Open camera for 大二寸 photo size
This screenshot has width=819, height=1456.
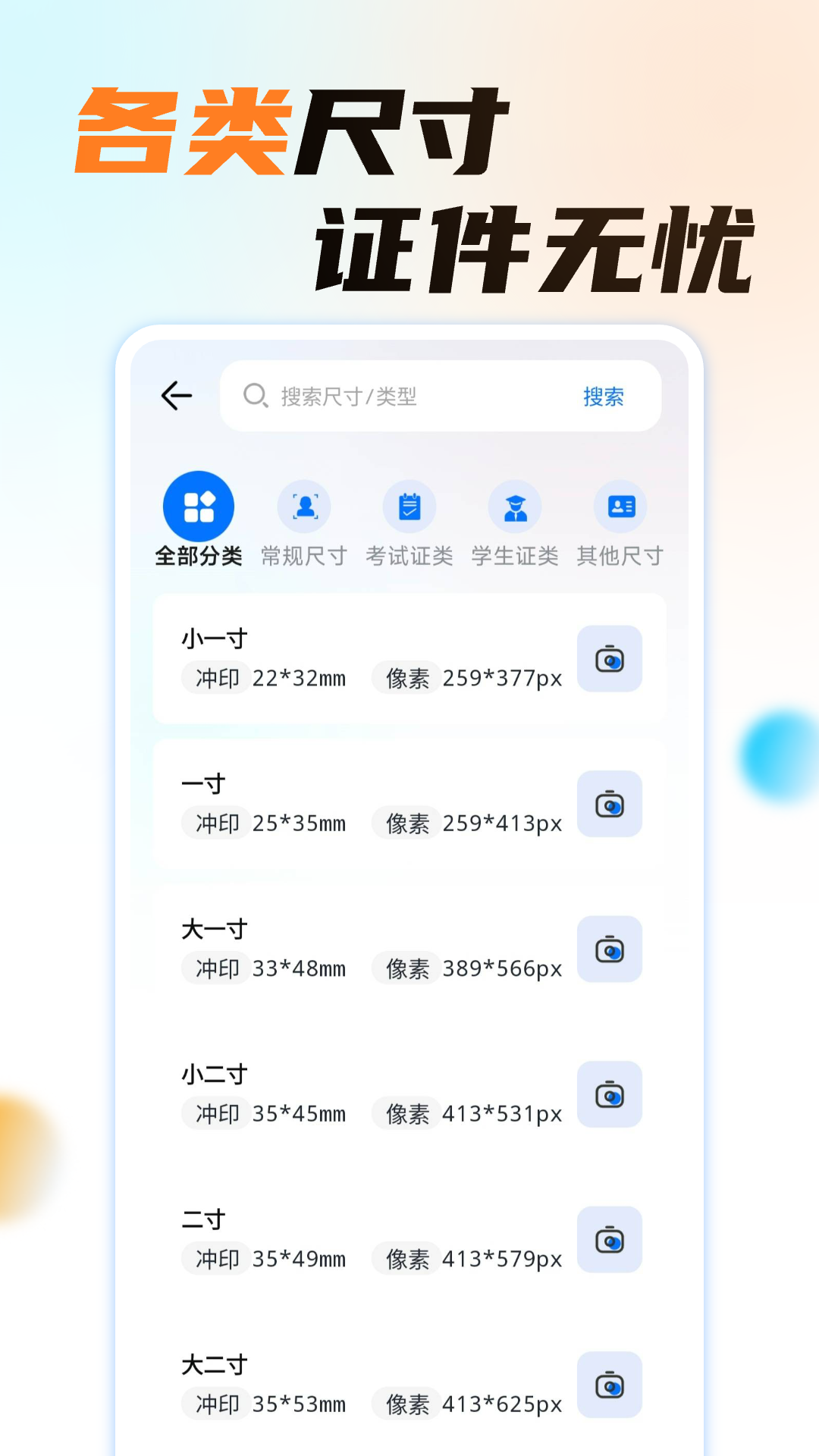tap(610, 1385)
